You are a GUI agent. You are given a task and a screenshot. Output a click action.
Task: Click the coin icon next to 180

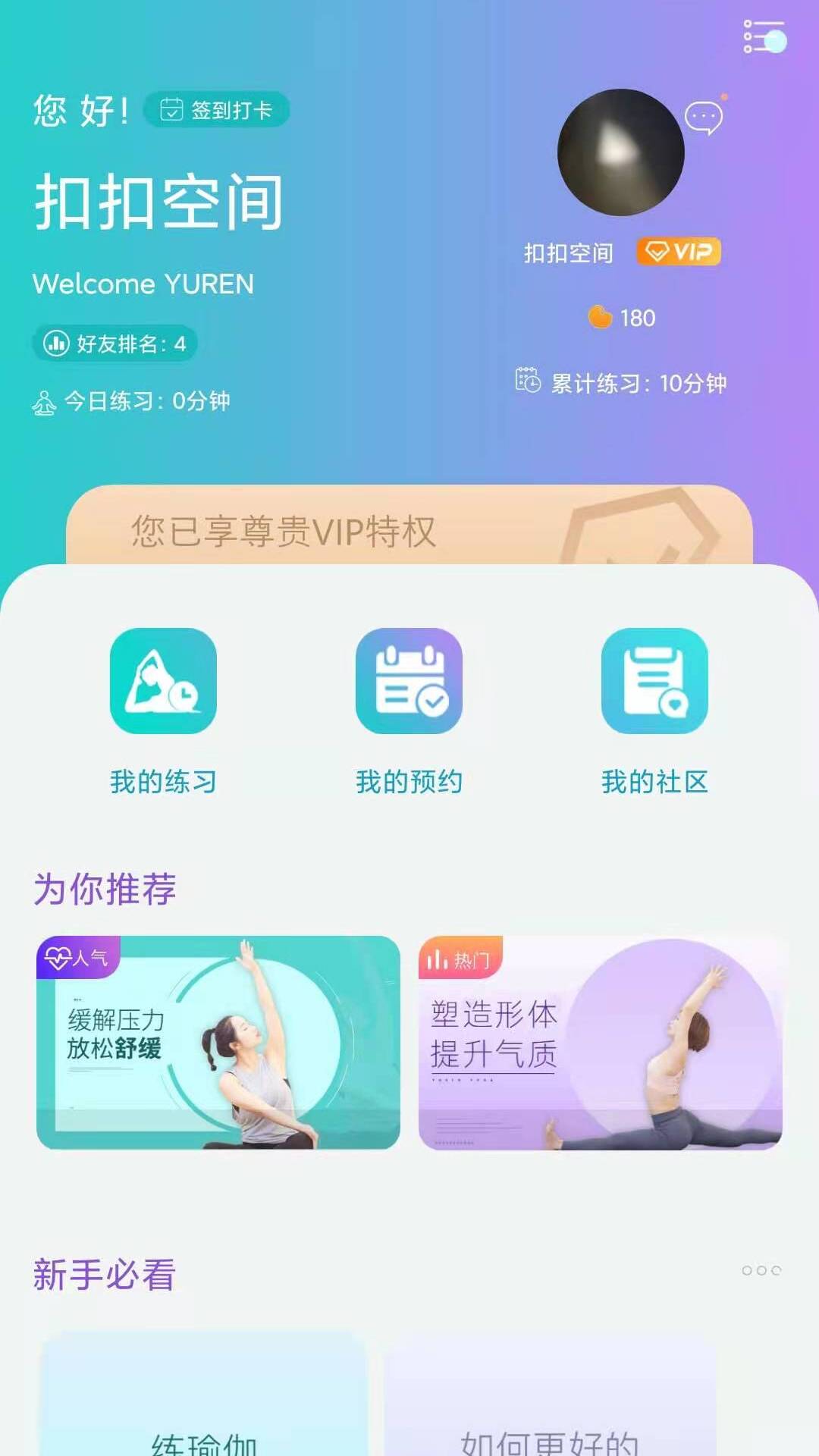pyautogui.click(x=599, y=318)
